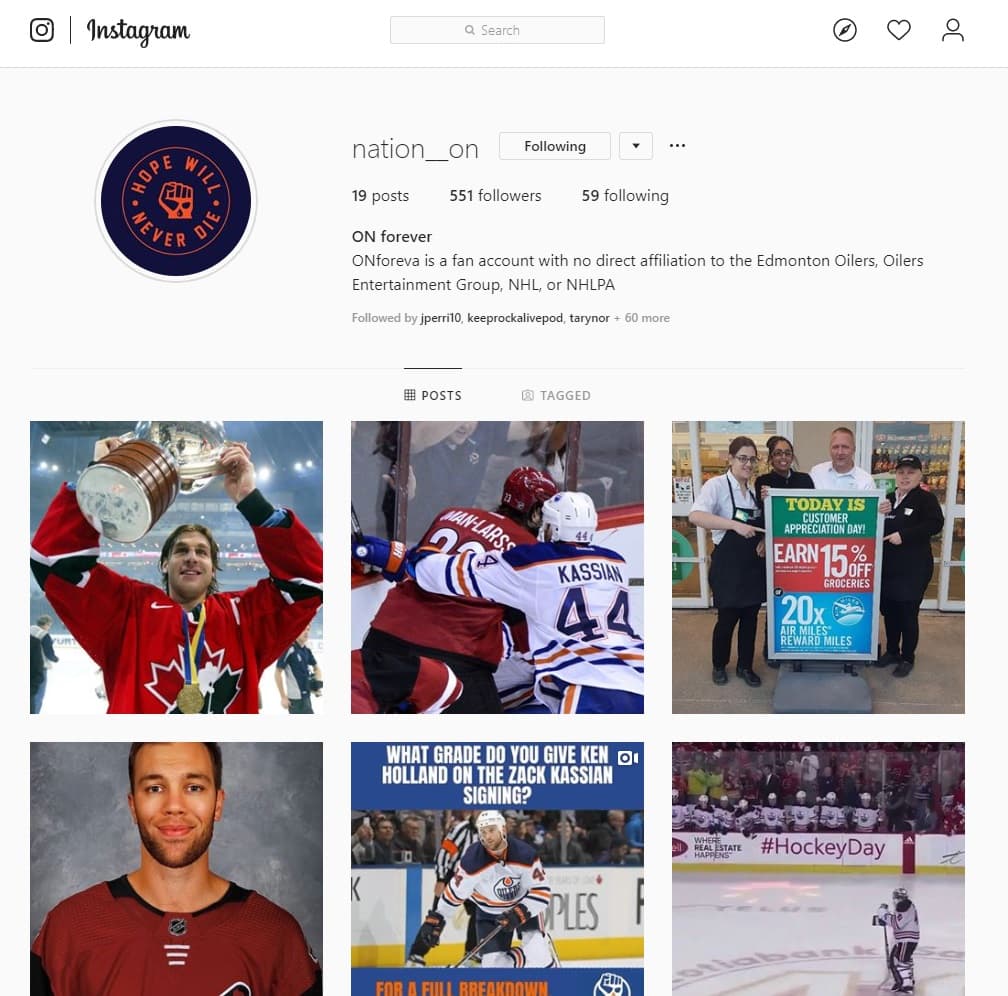This screenshot has height=996, width=1008.
Task: Open the trophy celebration post
Action: point(176,567)
